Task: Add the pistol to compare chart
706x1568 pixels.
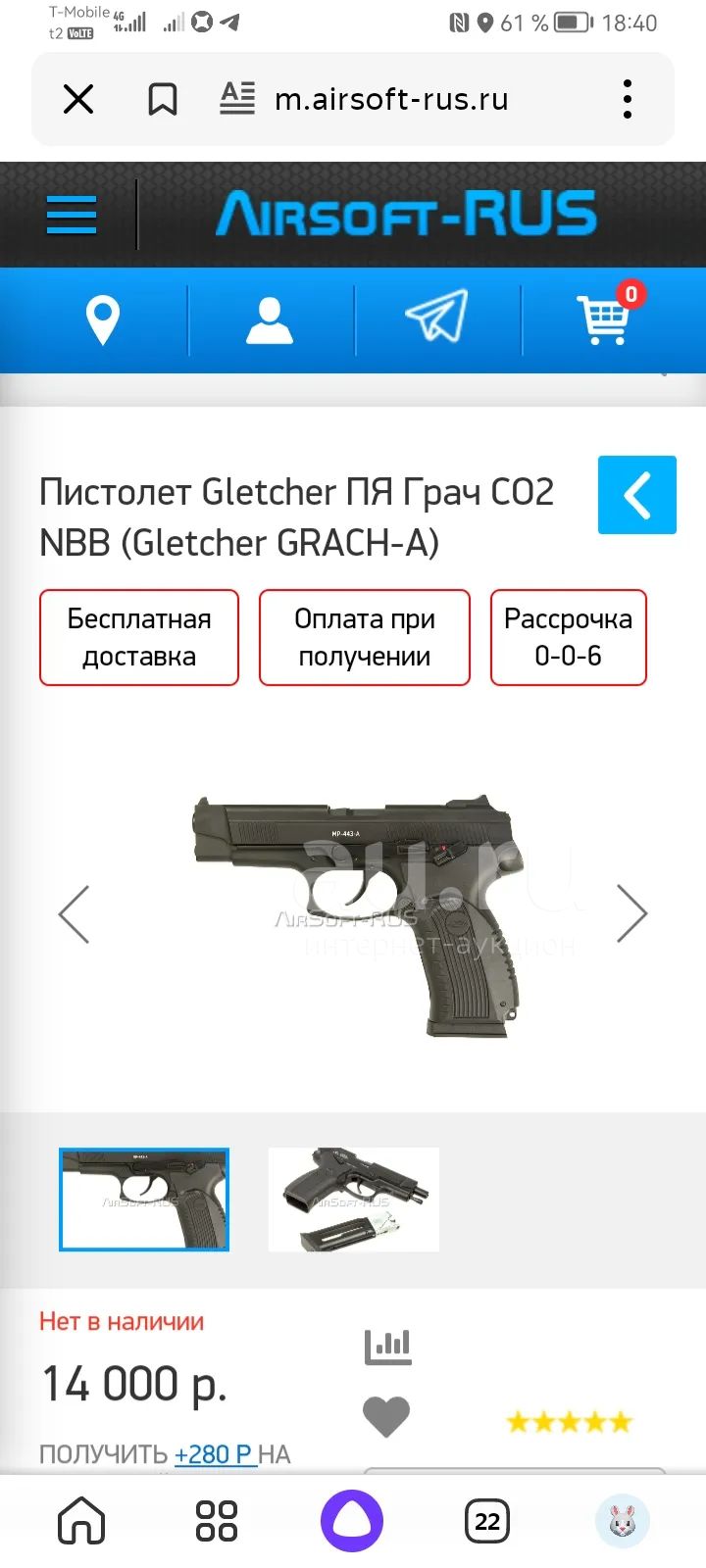Action: point(388,1347)
